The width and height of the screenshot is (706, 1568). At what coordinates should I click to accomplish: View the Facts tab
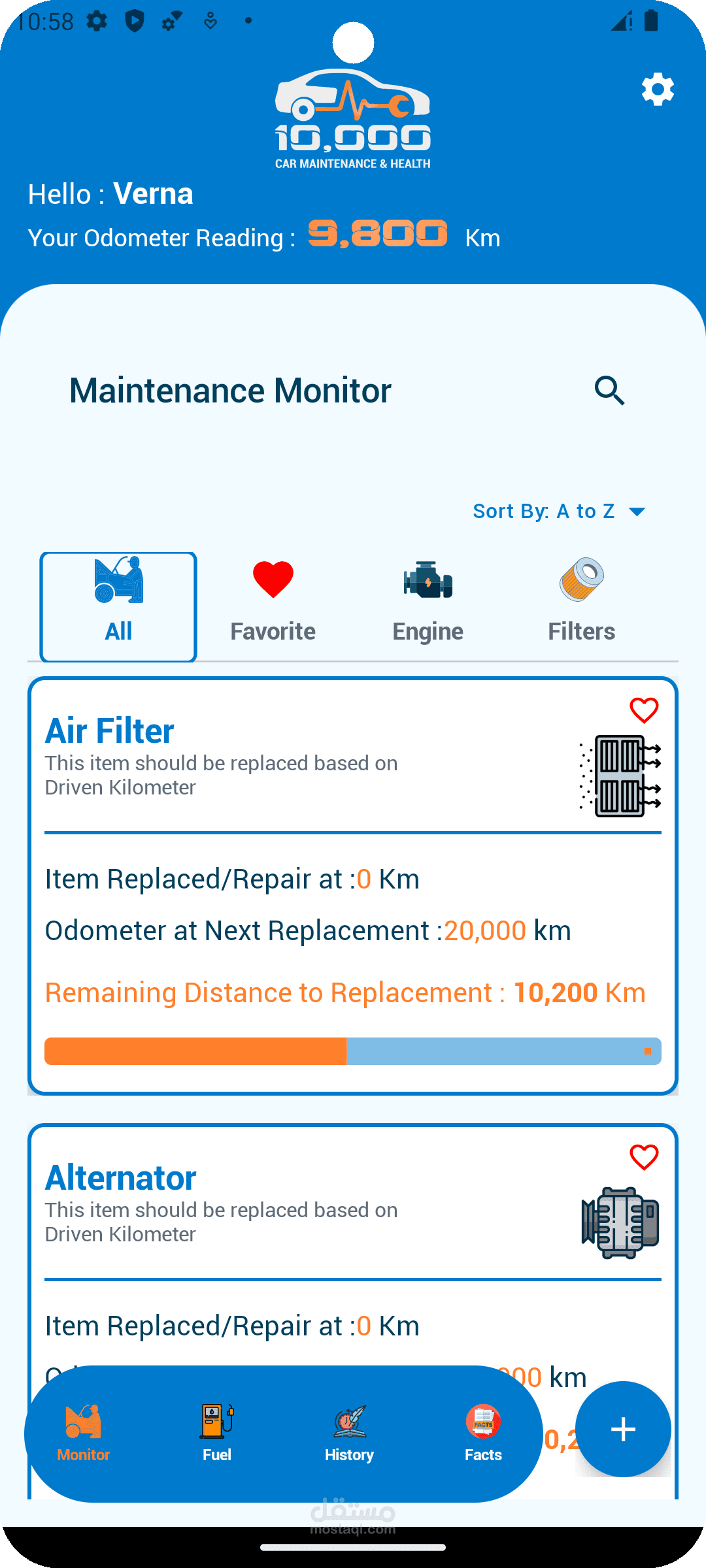tap(483, 1433)
